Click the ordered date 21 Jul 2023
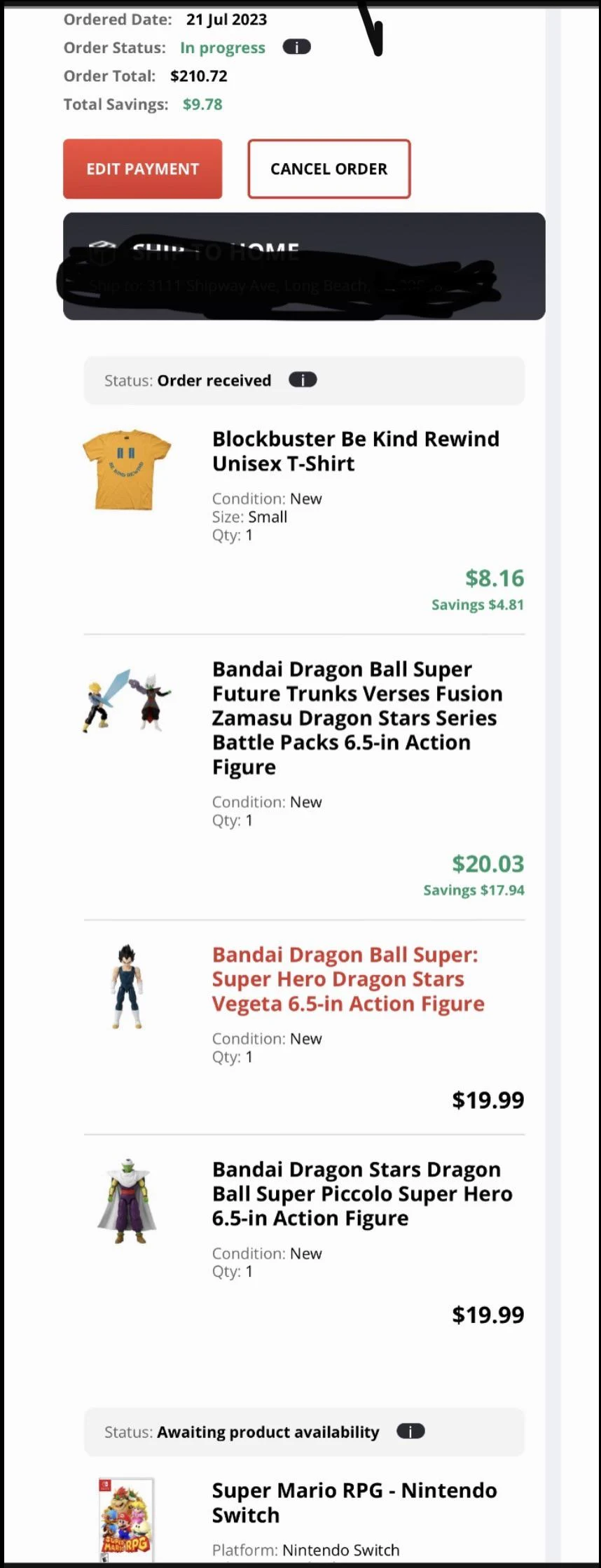Viewport: 601px width, 1568px height. 226,20
